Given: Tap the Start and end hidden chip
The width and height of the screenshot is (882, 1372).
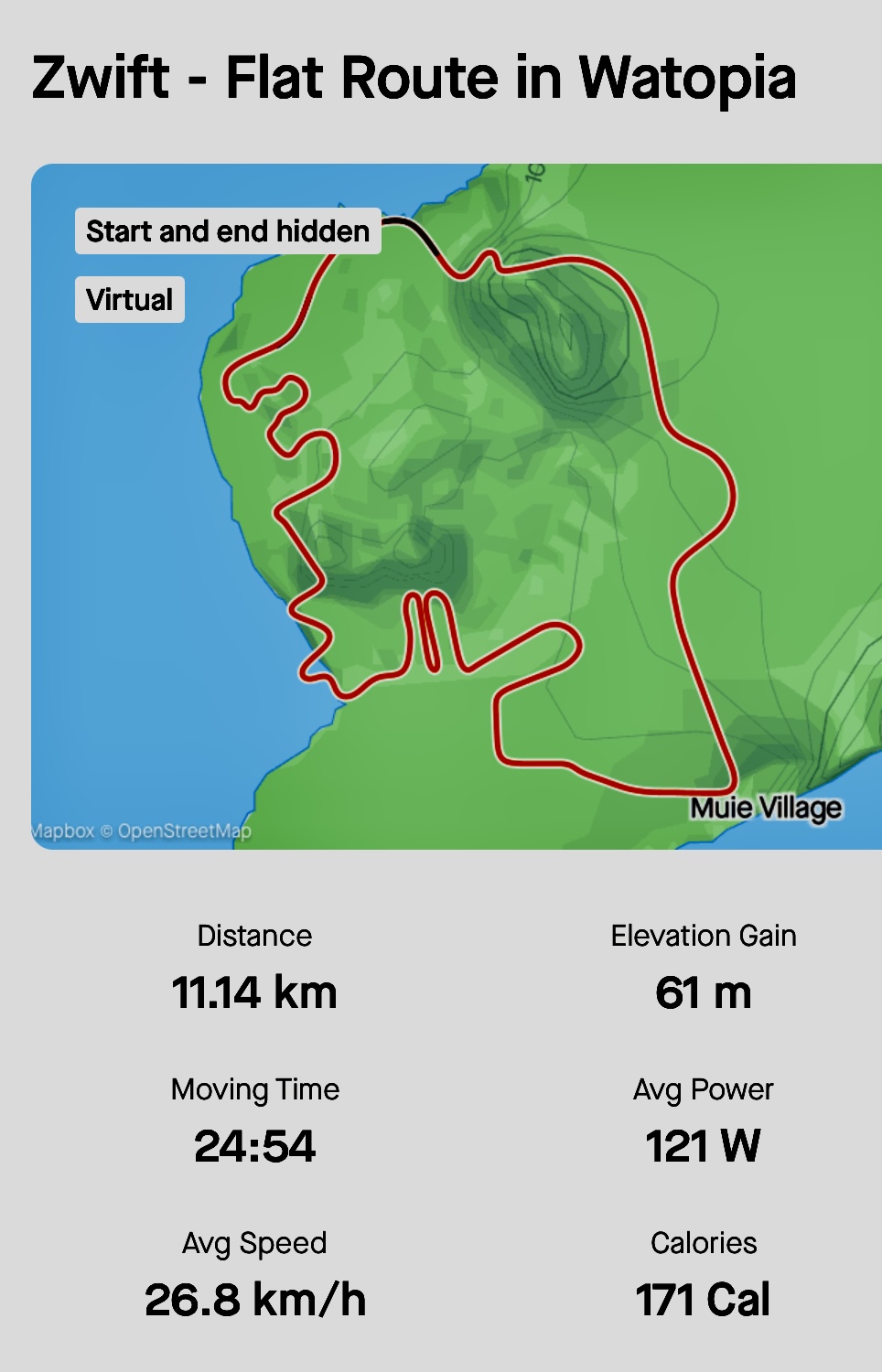Looking at the screenshot, I should coord(228,231).
